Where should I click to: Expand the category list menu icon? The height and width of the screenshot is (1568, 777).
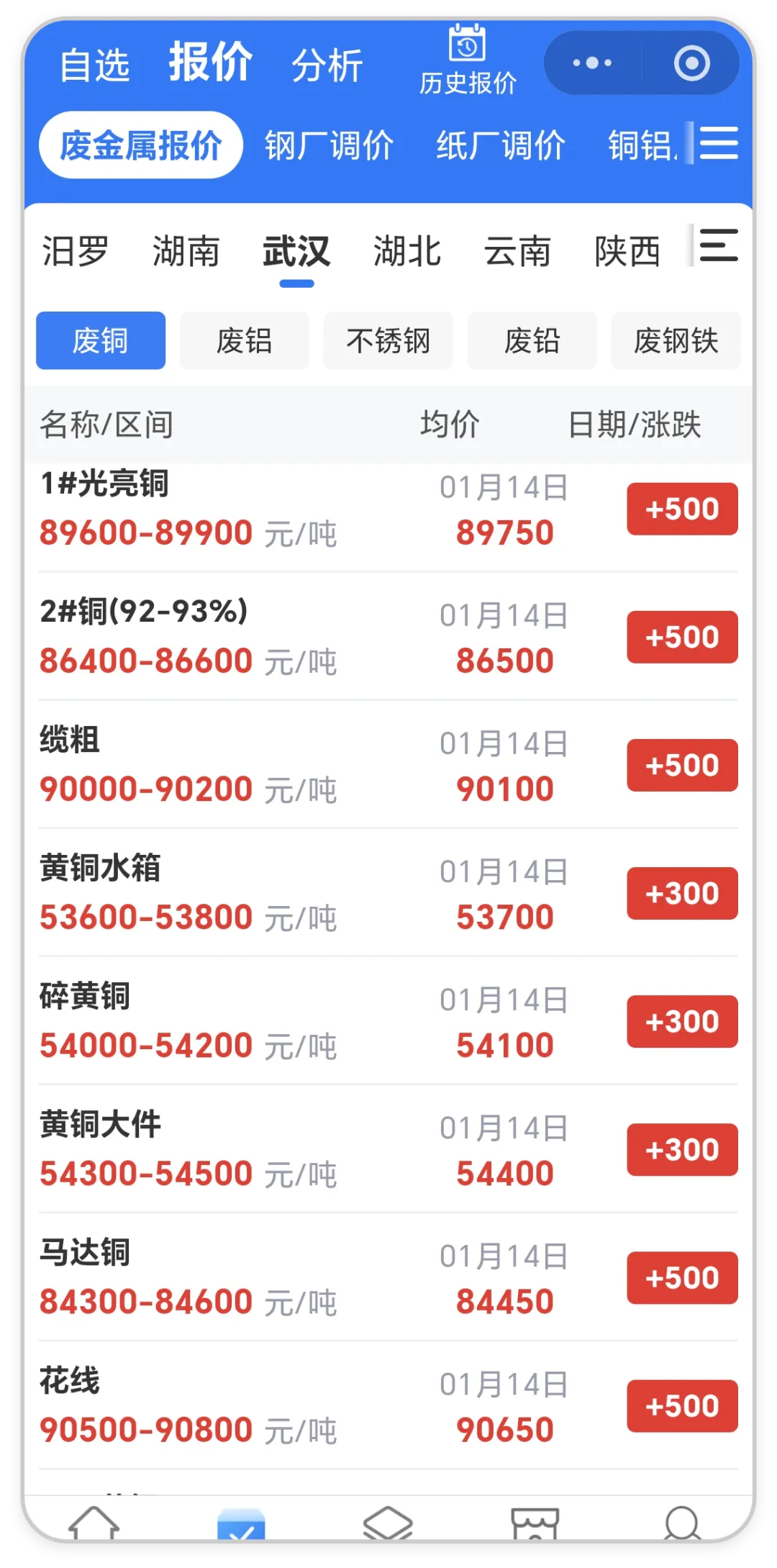[x=719, y=142]
